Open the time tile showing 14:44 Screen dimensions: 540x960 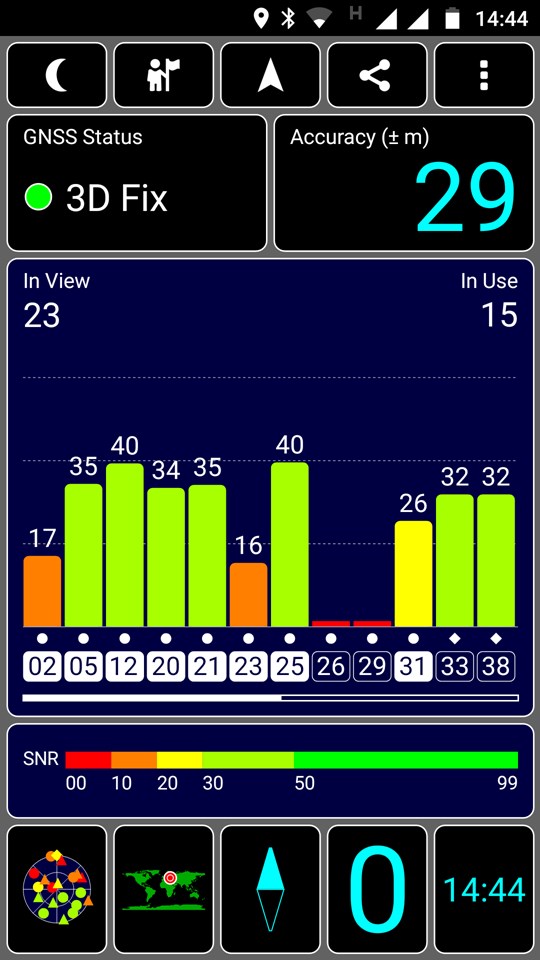click(484, 890)
